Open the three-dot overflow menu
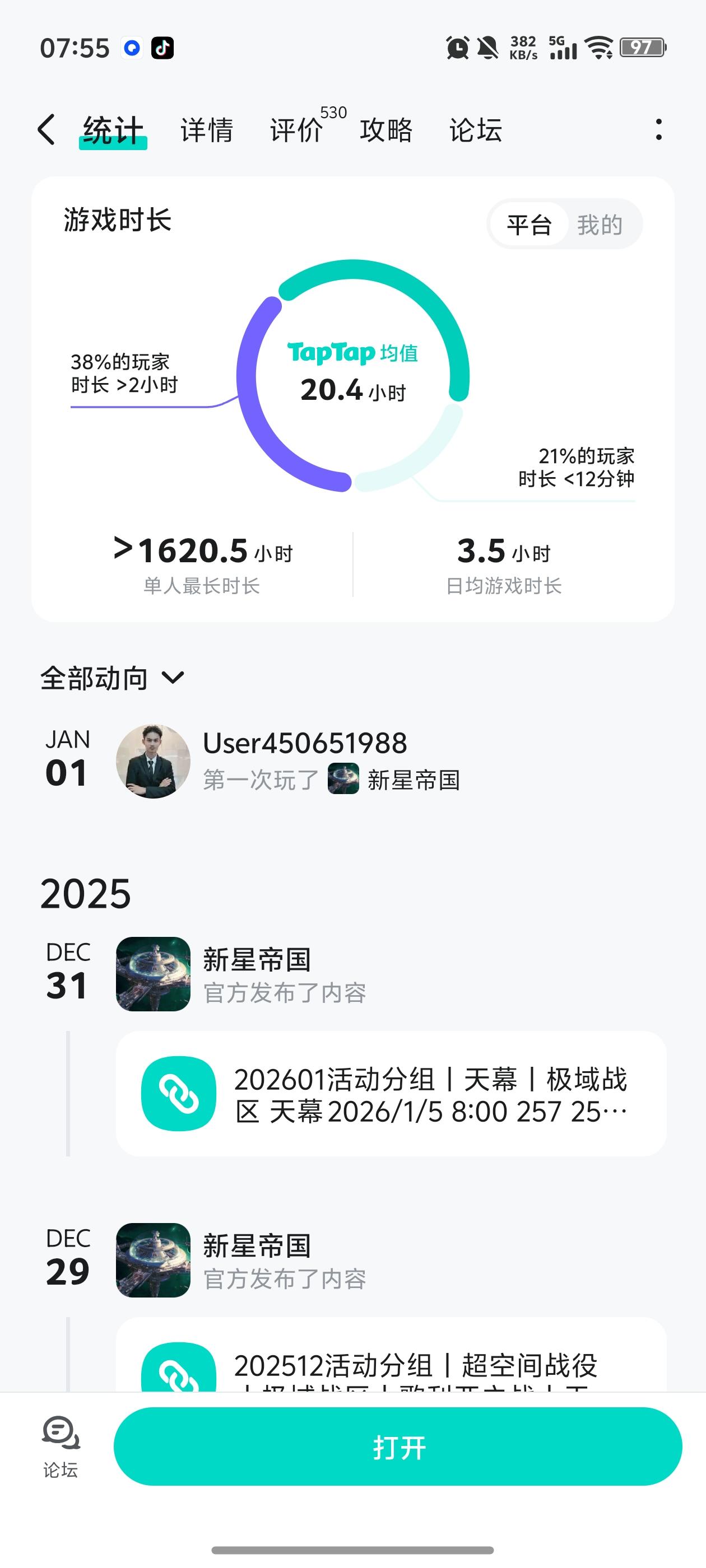706x1568 pixels. click(x=658, y=130)
